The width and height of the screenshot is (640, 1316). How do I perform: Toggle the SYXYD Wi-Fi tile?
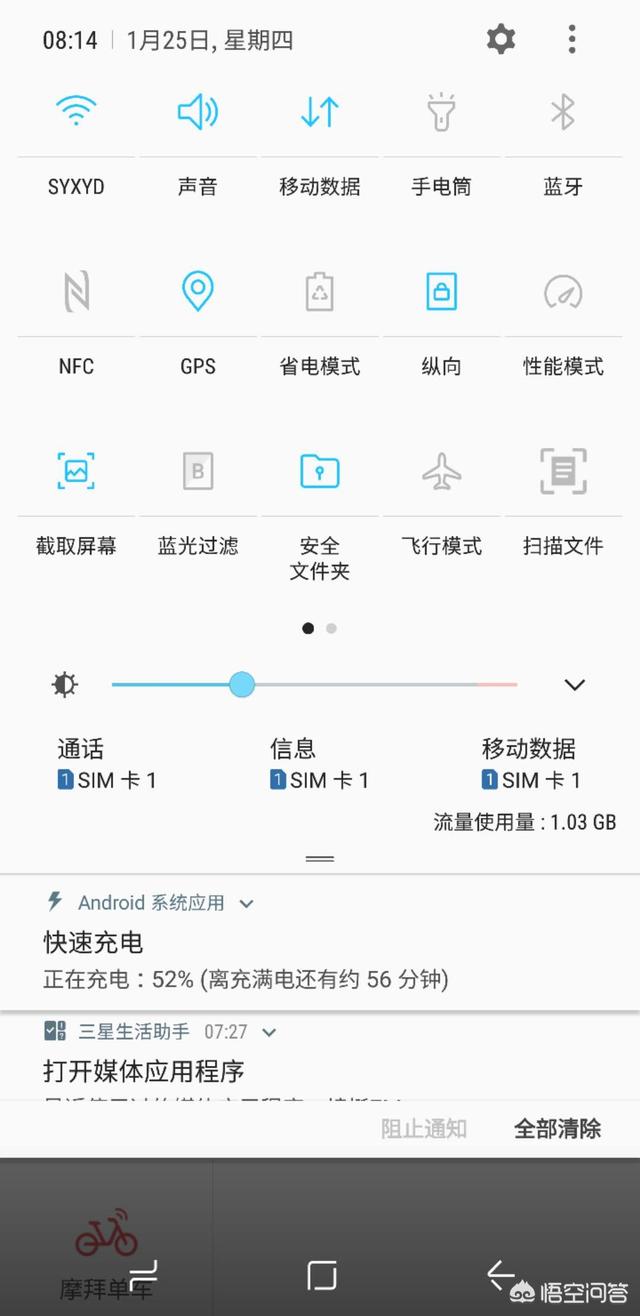pos(76,112)
